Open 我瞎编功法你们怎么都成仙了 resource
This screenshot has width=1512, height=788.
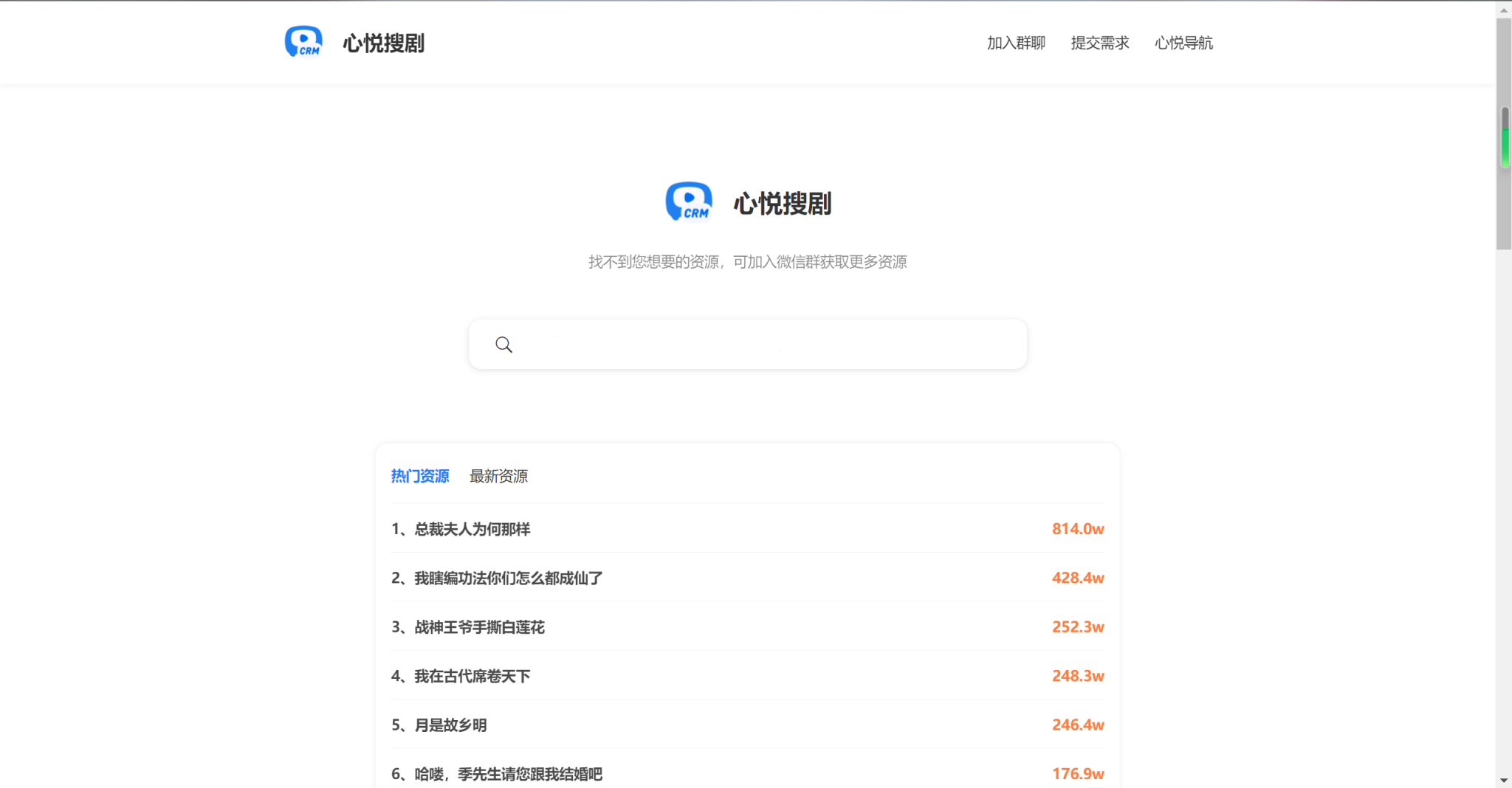point(508,578)
